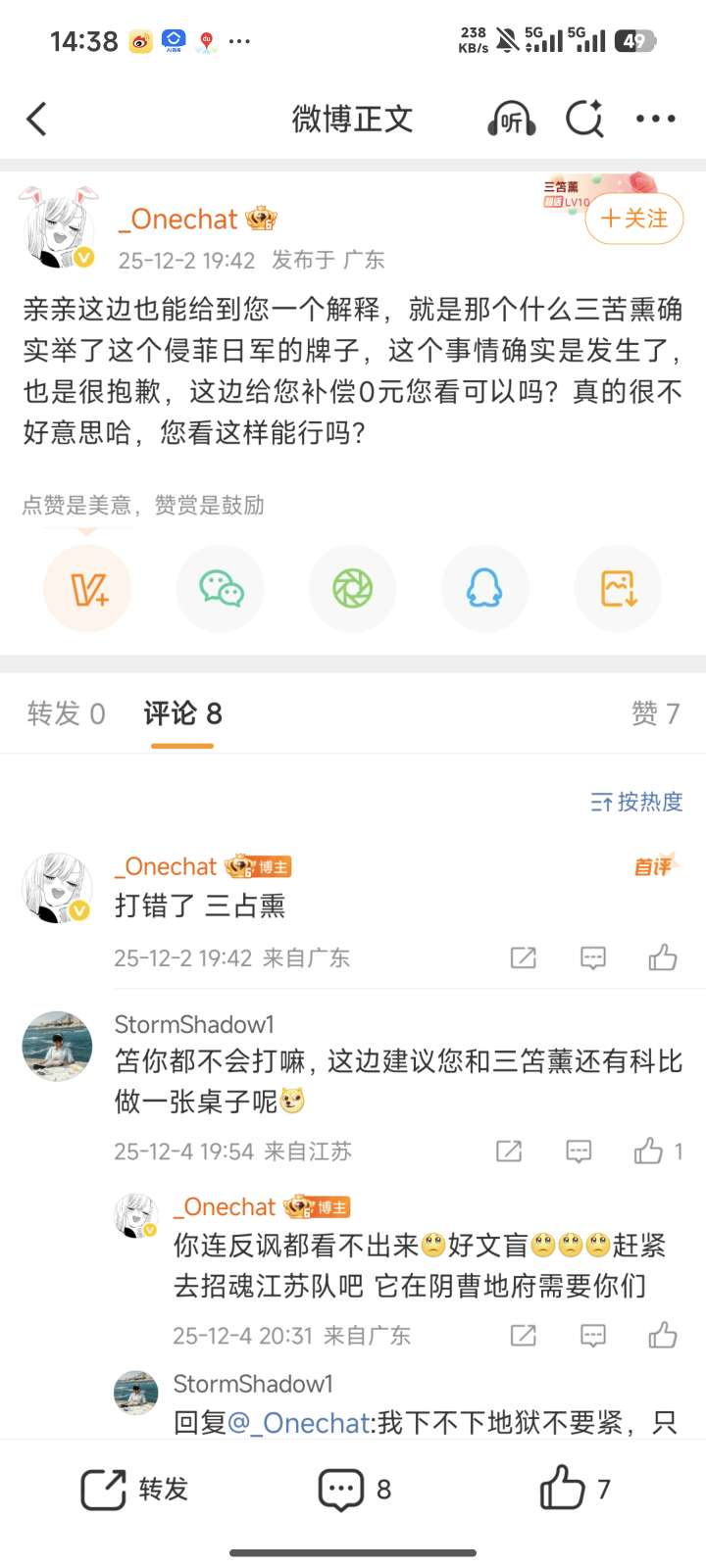Tap the listen headphone icon
Screen dimensions: 706x1568
pos(511,120)
